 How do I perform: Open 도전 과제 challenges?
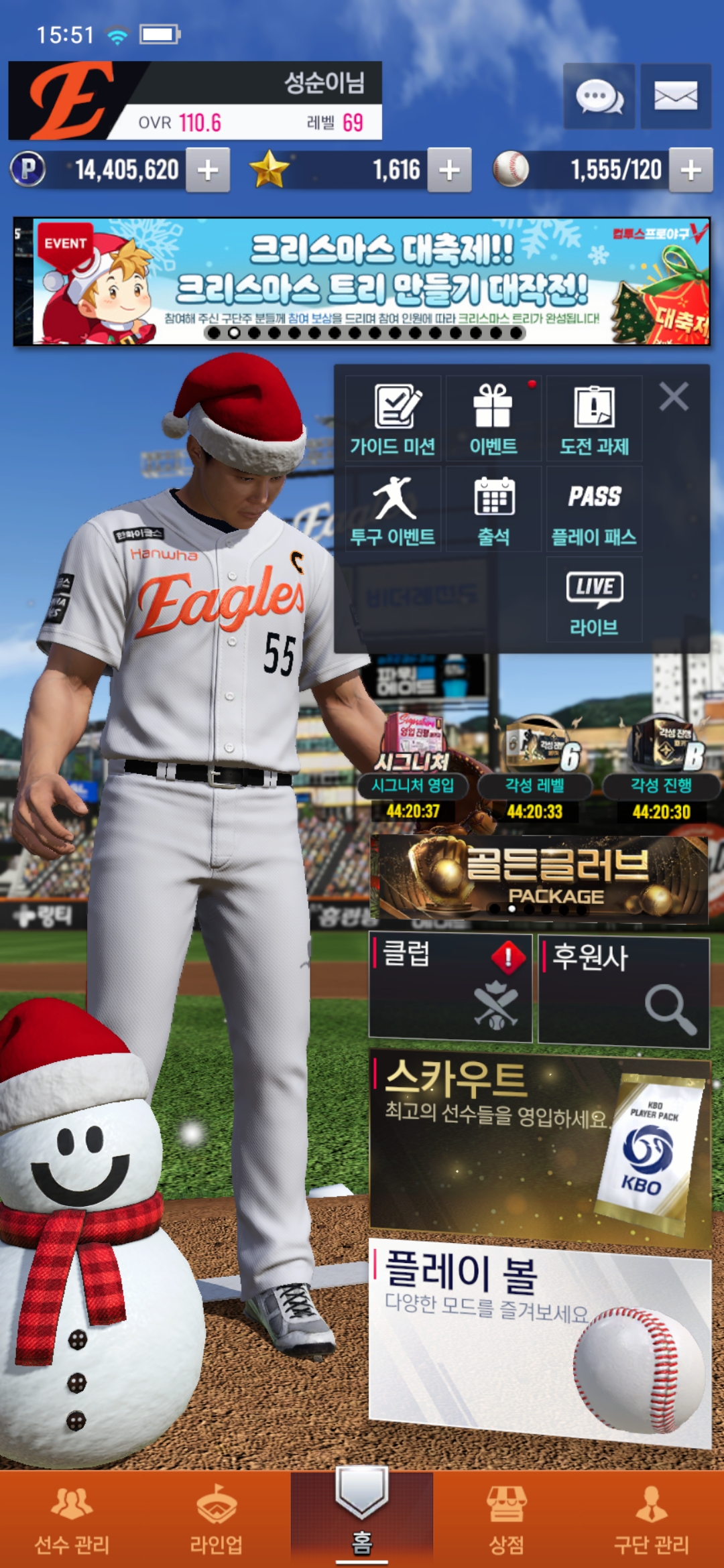[x=594, y=419]
